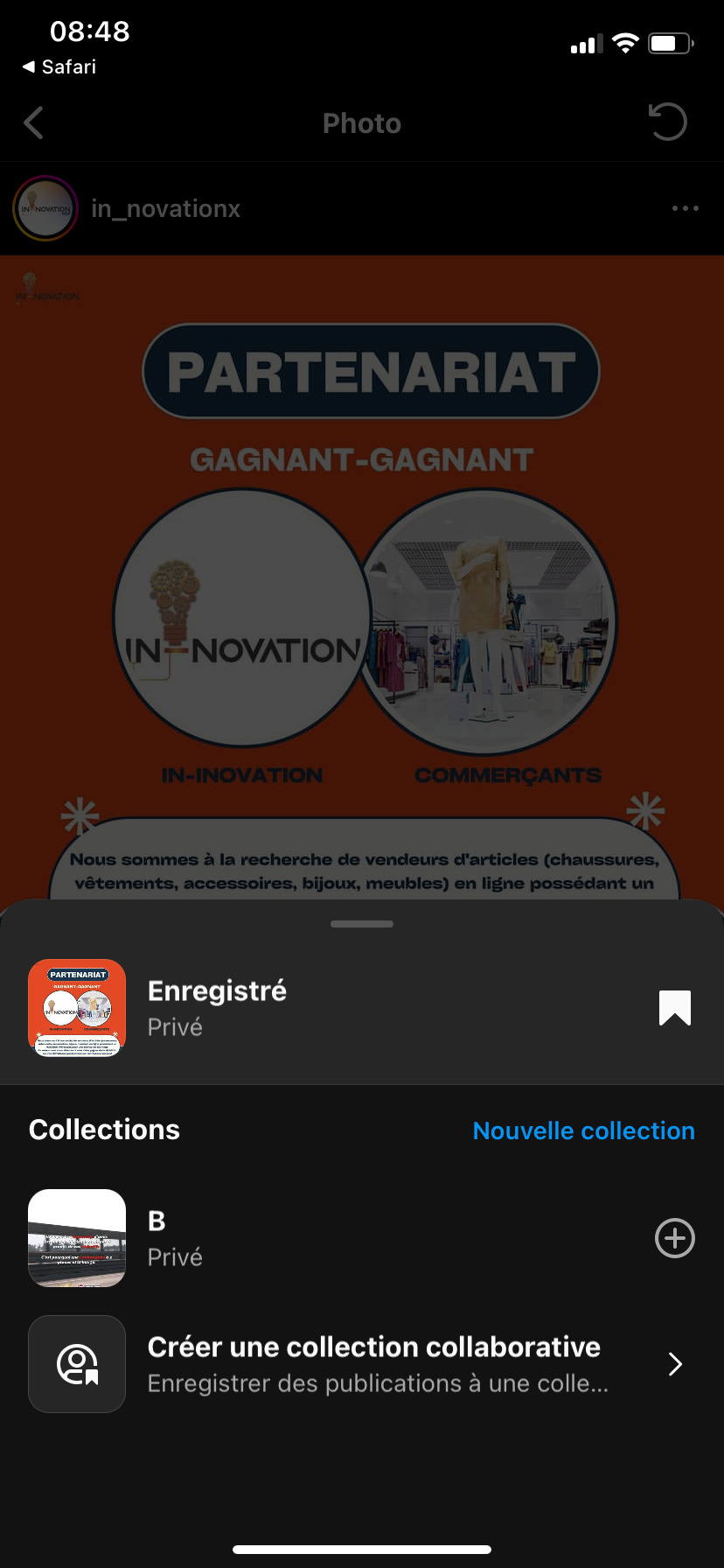The height and width of the screenshot is (1568, 724).
Task: Open the post's three-dot options menu
Action: coord(685,208)
